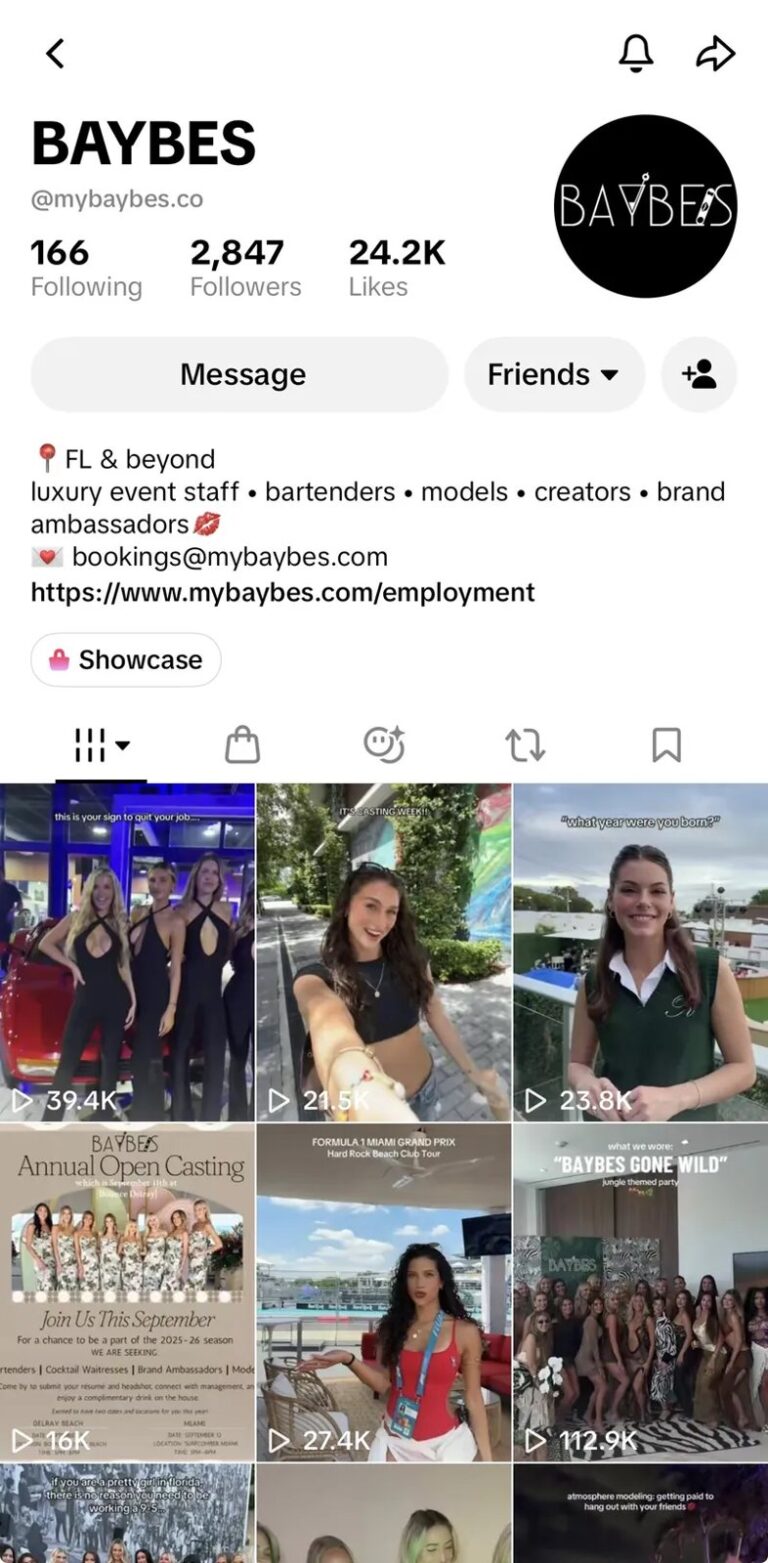Play the Formula 1 Miami Grand Prix video
768x1563 pixels.
click(x=384, y=1293)
